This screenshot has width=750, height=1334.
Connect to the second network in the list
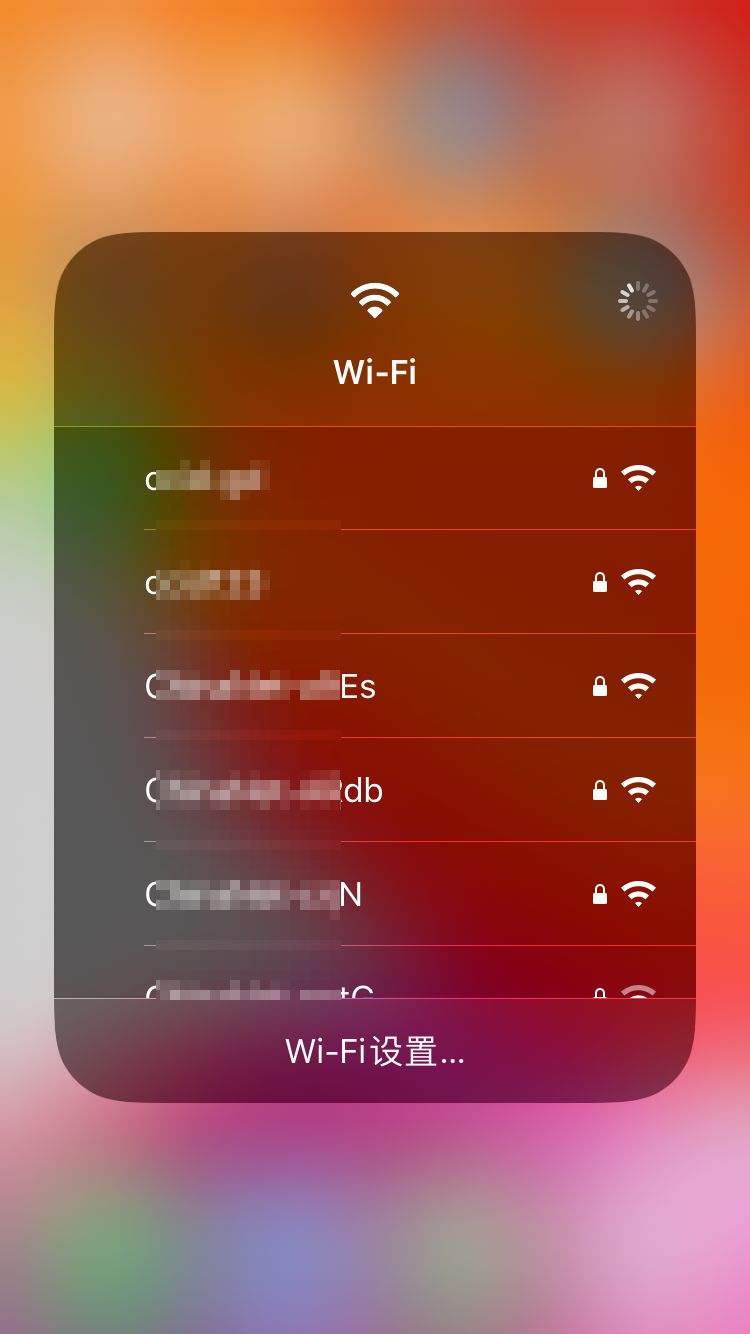pyautogui.click(x=300, y=582)
